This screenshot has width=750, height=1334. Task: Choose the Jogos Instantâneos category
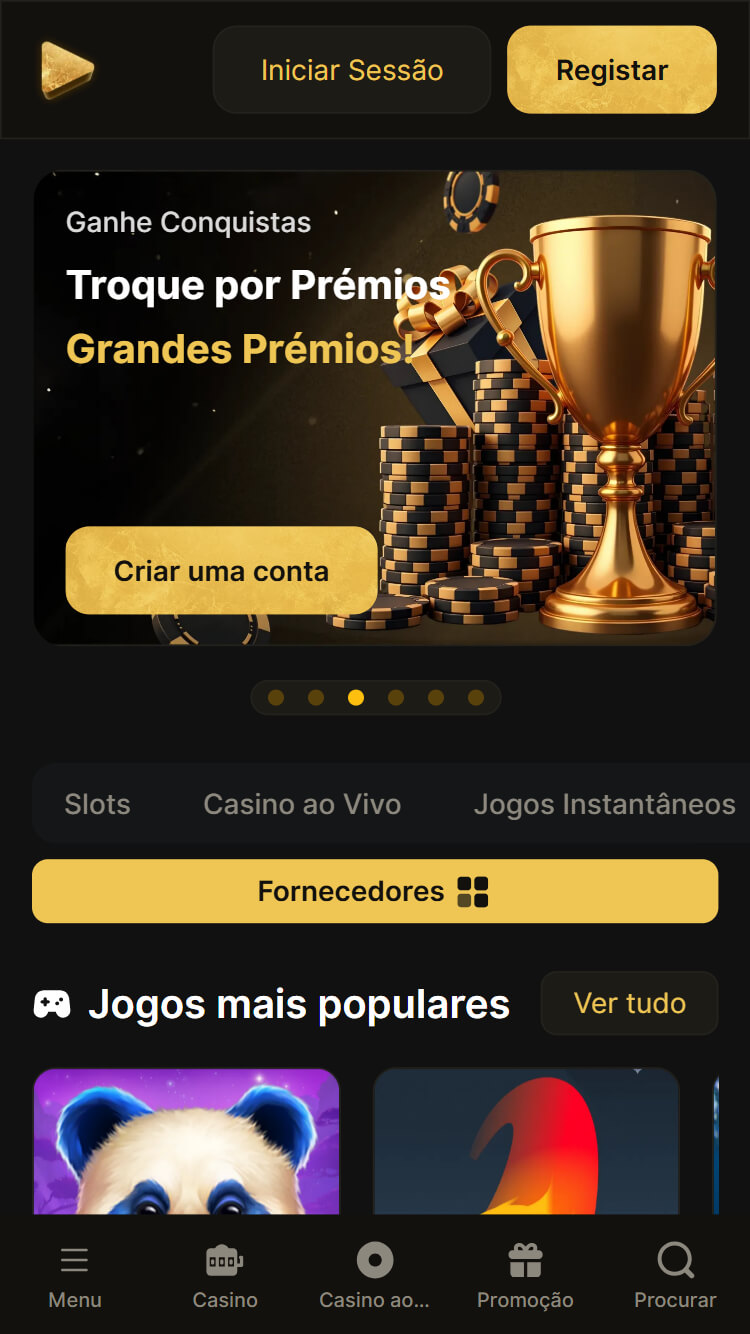(x=604, y=804)
